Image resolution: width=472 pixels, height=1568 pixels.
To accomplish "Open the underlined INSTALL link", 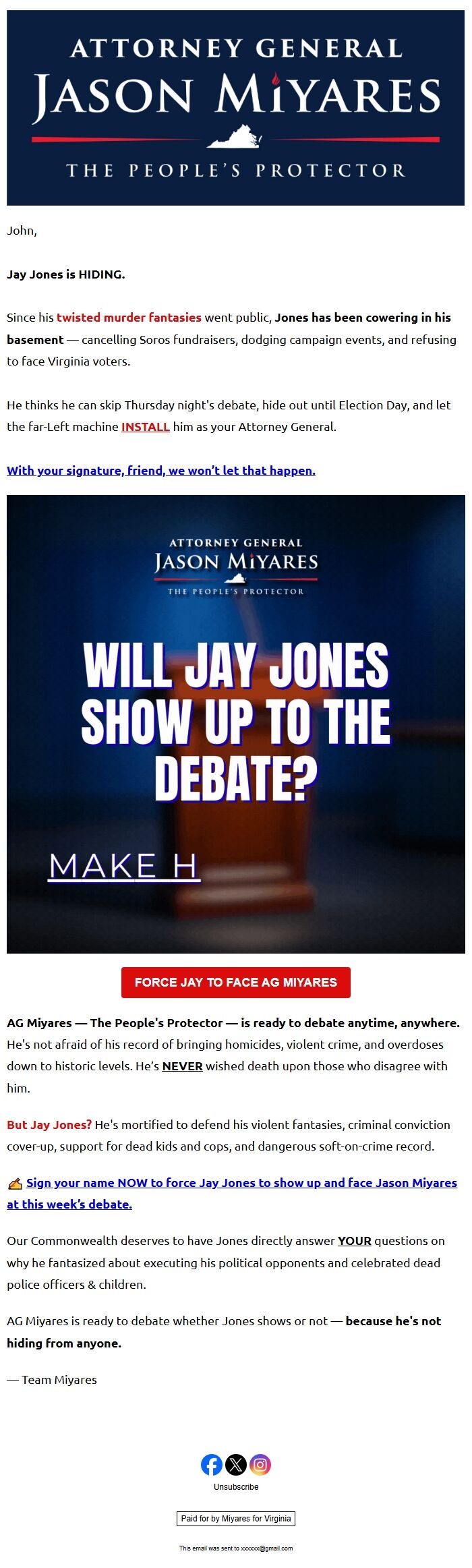I will coord(145,427).
